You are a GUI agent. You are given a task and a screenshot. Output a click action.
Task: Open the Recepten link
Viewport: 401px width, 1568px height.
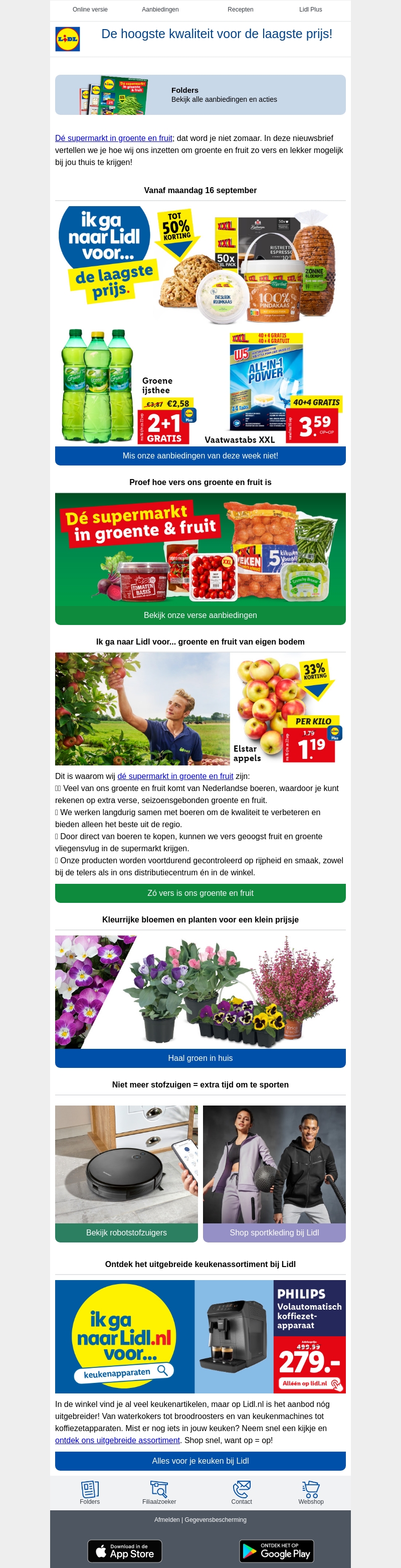point(241,10)
